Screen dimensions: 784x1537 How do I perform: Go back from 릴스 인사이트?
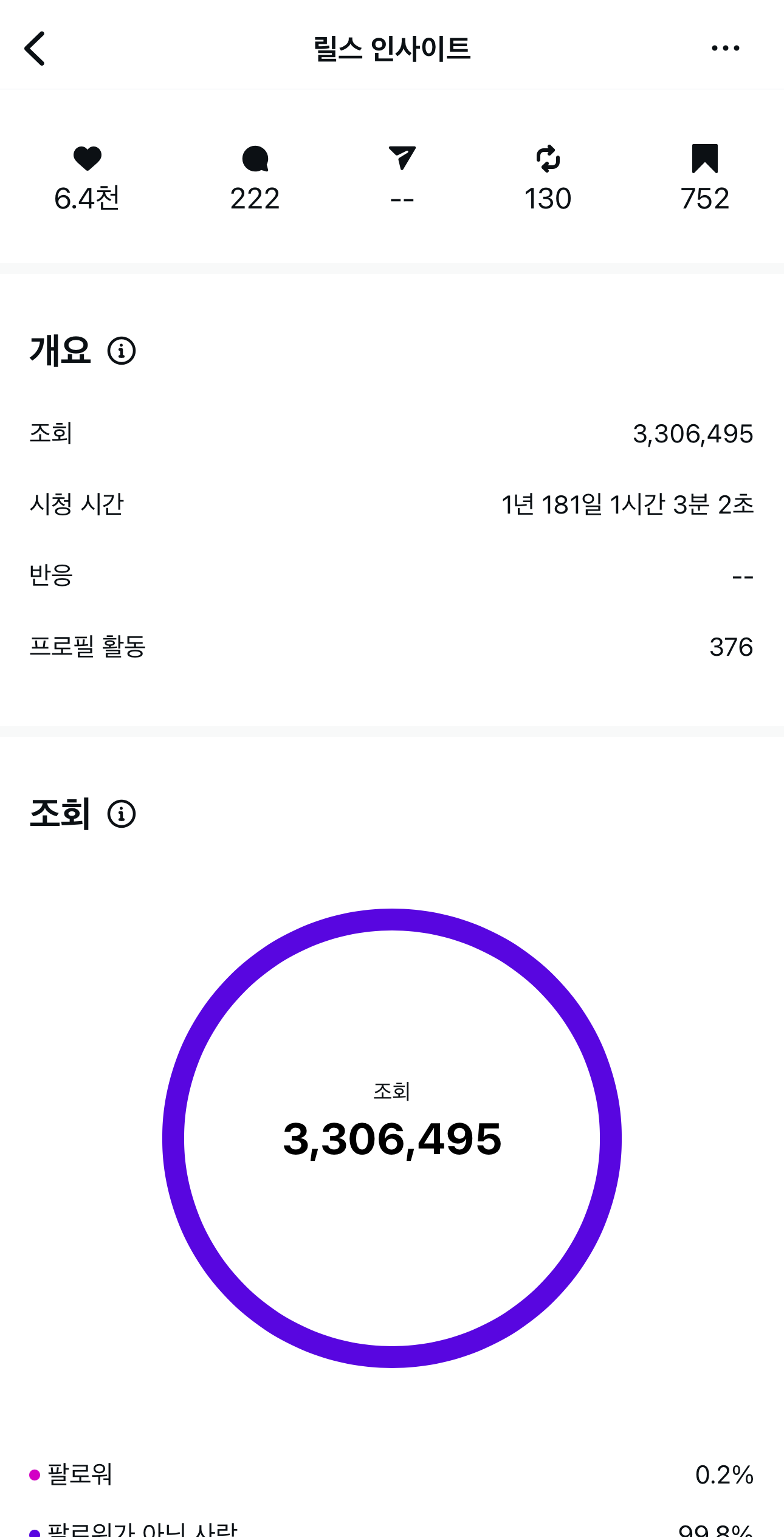coord(35,49)
